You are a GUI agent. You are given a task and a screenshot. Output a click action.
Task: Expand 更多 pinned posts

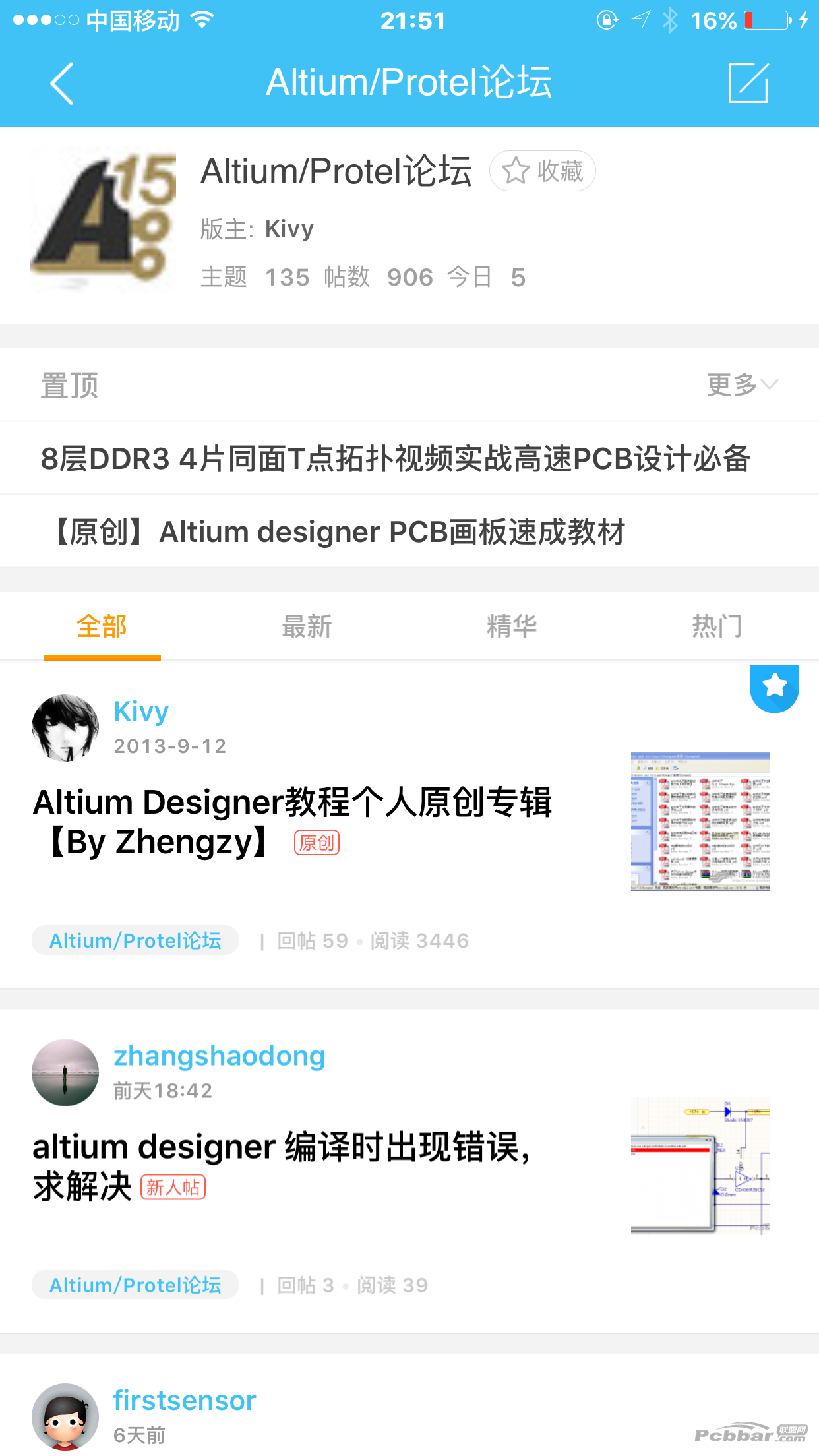pyautogui.click(x=742, y=384)
